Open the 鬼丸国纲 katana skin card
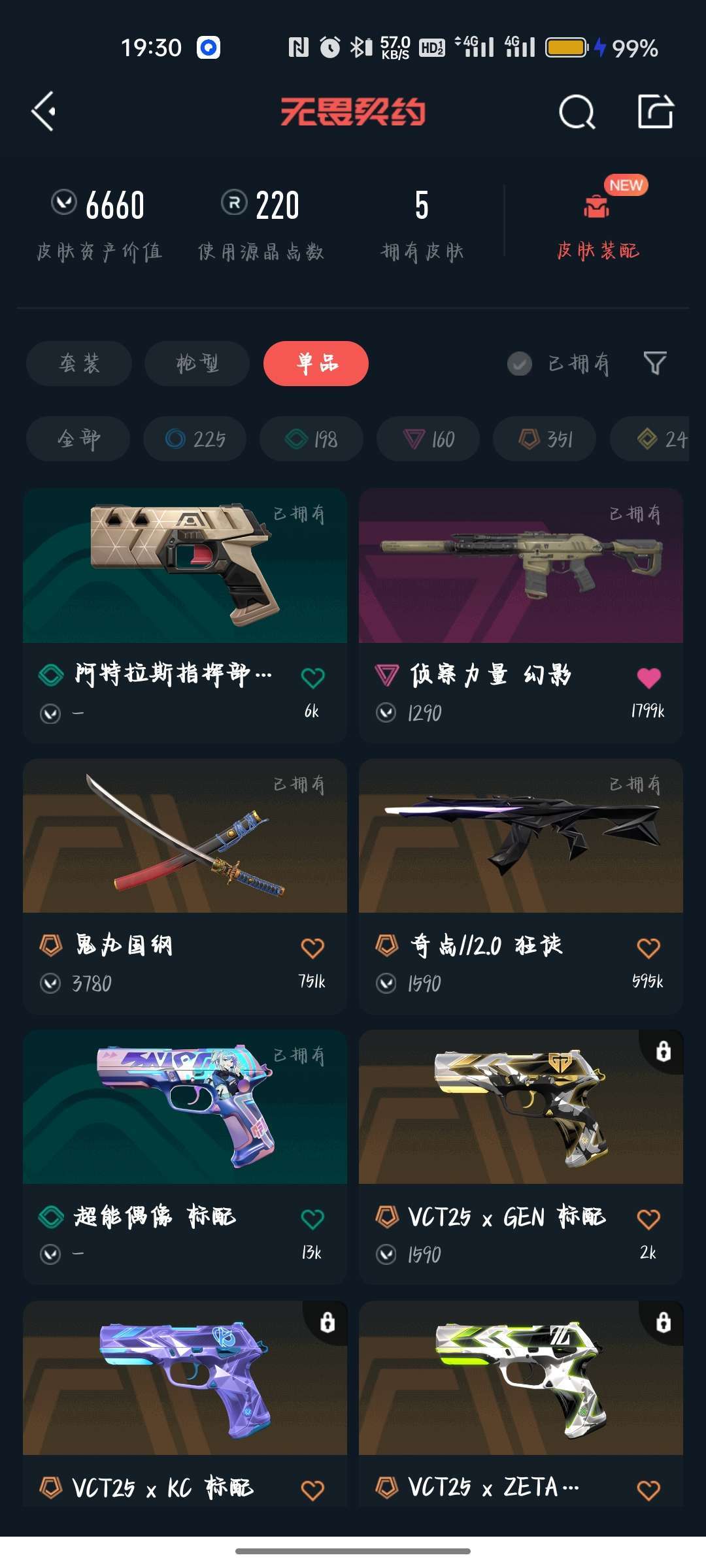Image resolution: width=706 pixels, height=1568 pixels. (x=185, y=887)
